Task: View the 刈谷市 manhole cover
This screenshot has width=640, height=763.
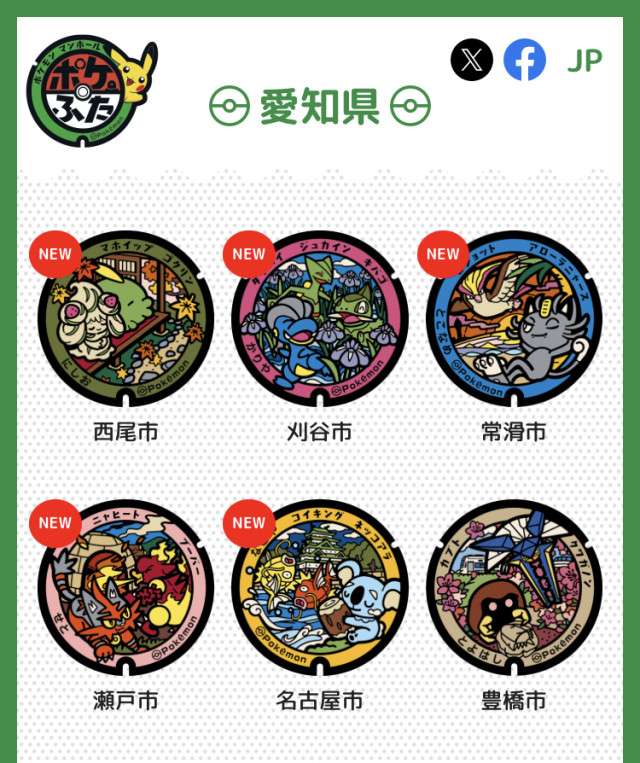Action: coord(320,320)
